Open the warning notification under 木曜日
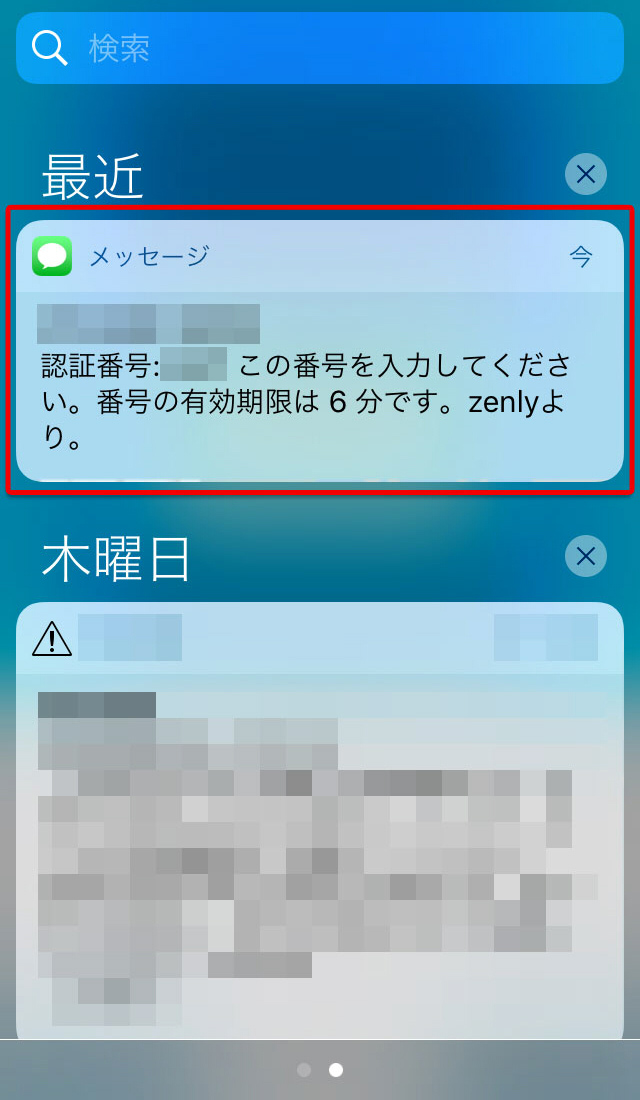 pos(320,820)
